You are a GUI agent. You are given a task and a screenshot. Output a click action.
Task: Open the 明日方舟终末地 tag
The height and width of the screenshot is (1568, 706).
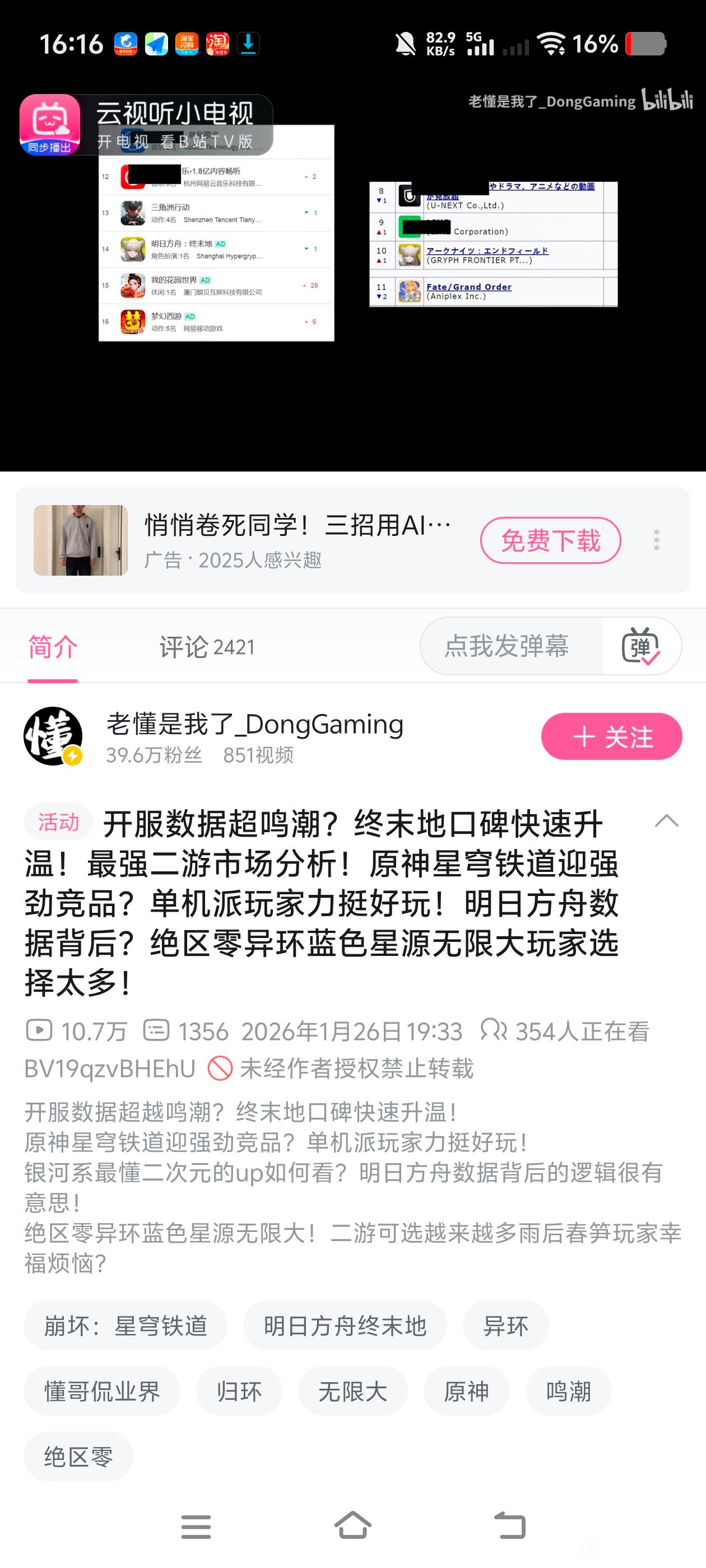[345, 1326]
